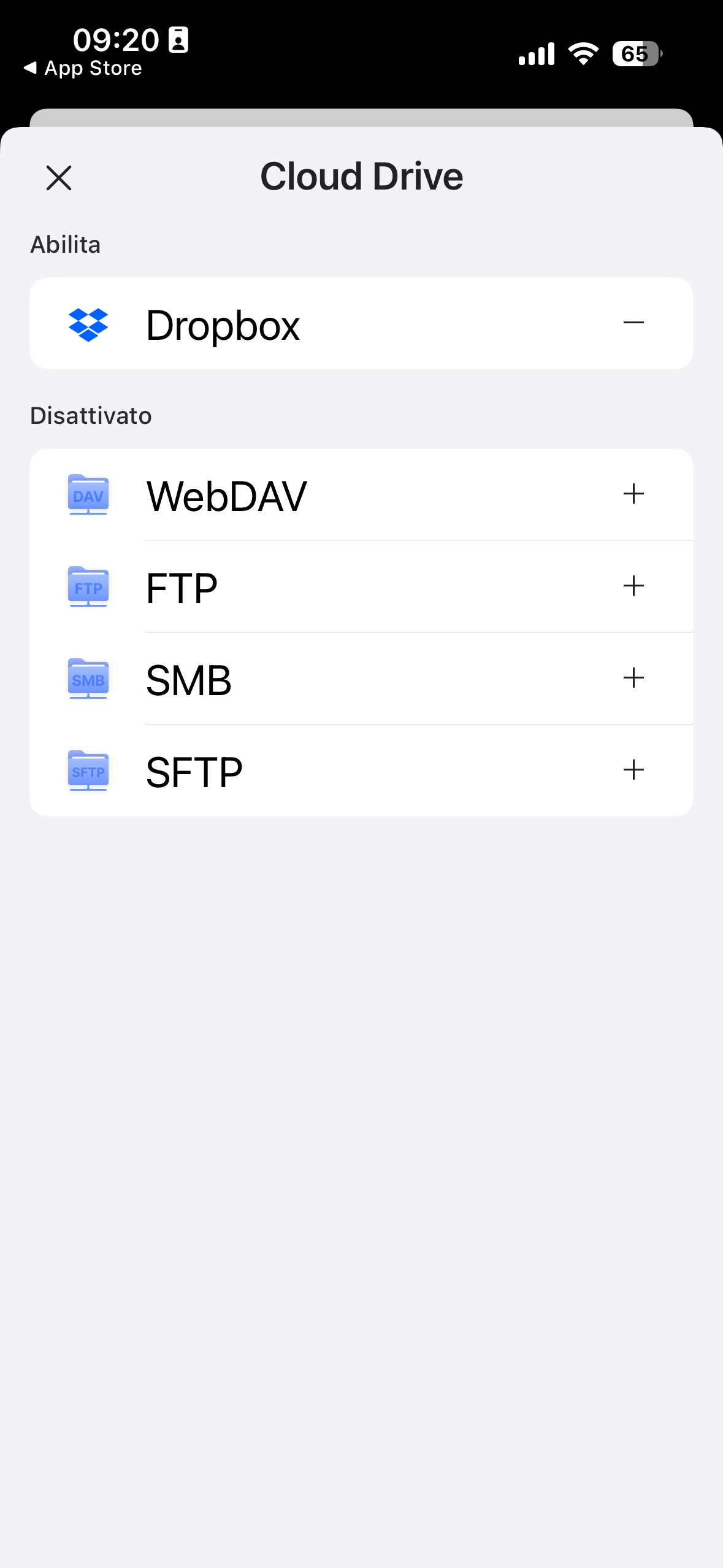The width and height of the screenshot is (723, 1568).
Task: Return to the App Store
Action: [x=84, y=67]
